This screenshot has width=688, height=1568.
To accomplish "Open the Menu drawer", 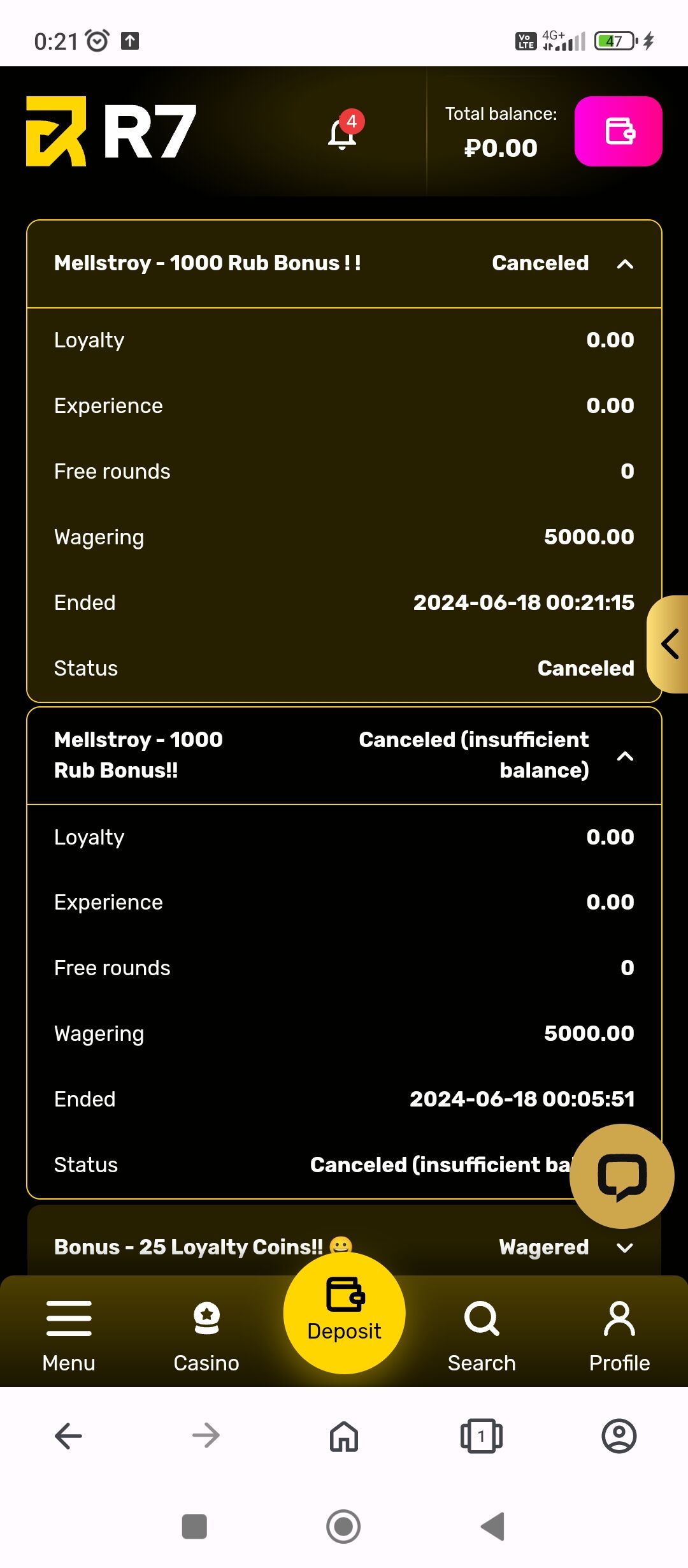I will click(69, 1333).
